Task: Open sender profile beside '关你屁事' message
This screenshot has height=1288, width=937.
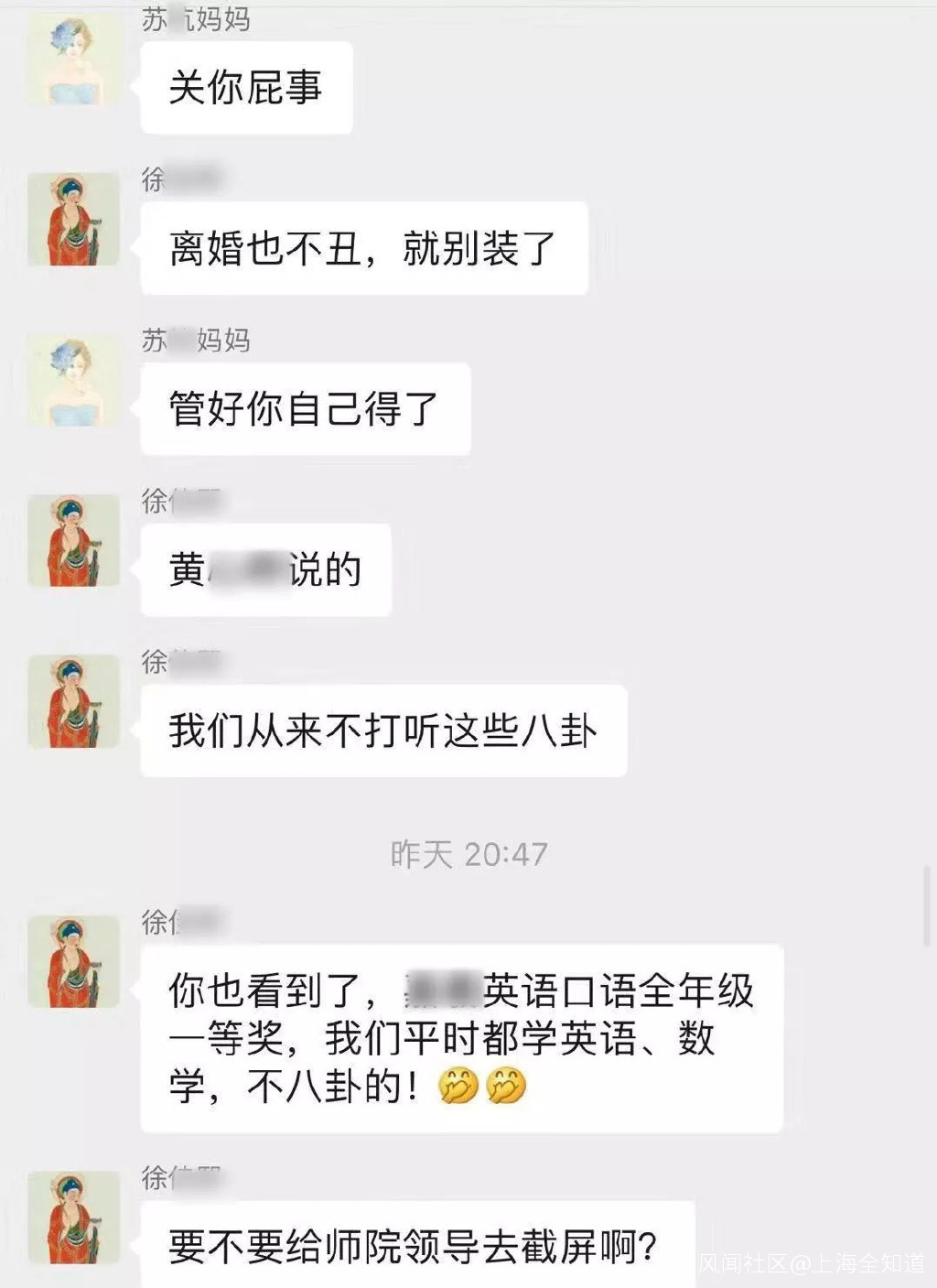Action: click(74, 60)
